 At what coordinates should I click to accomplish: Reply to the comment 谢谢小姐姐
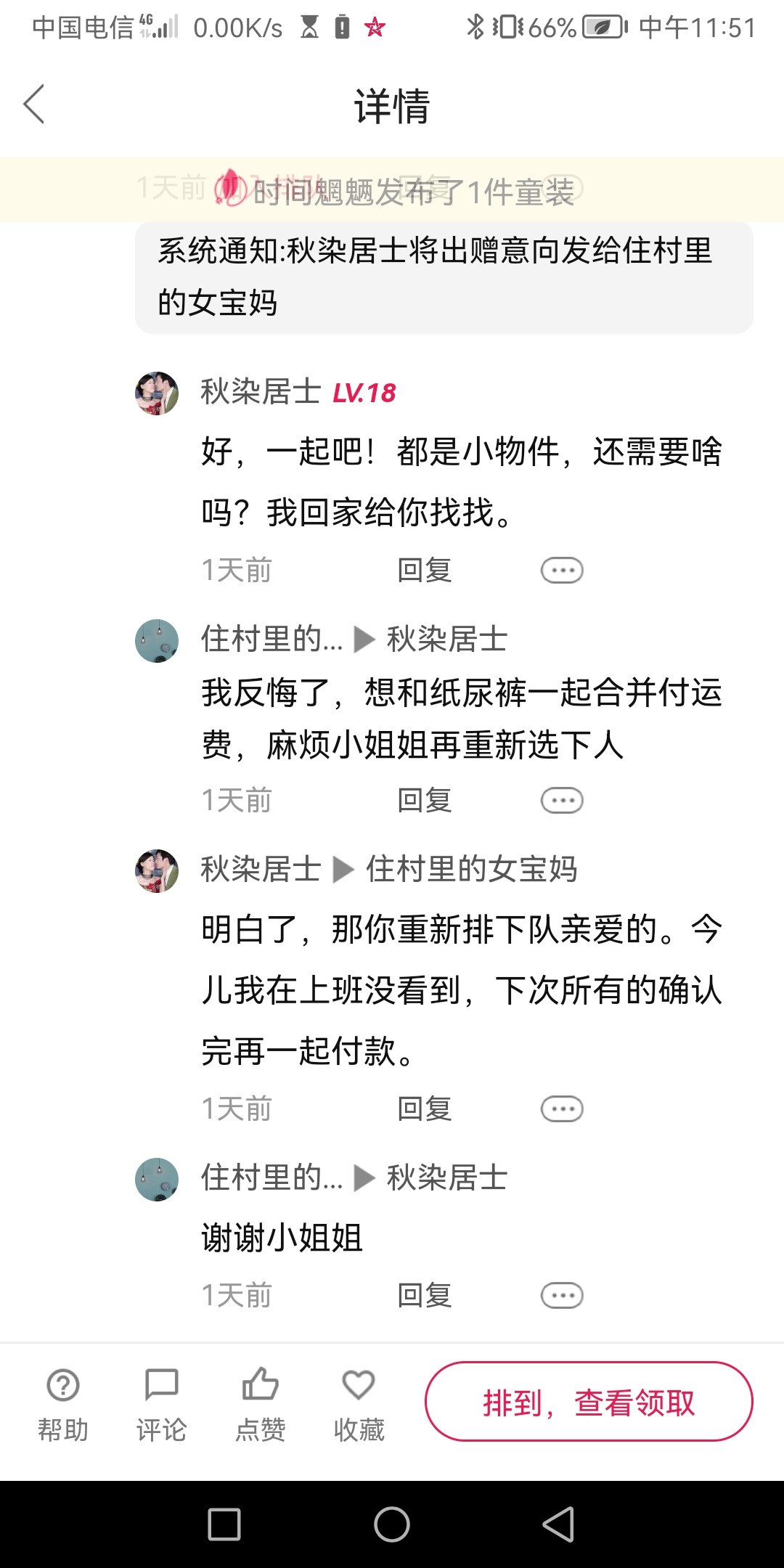[x=425, y=1296]
